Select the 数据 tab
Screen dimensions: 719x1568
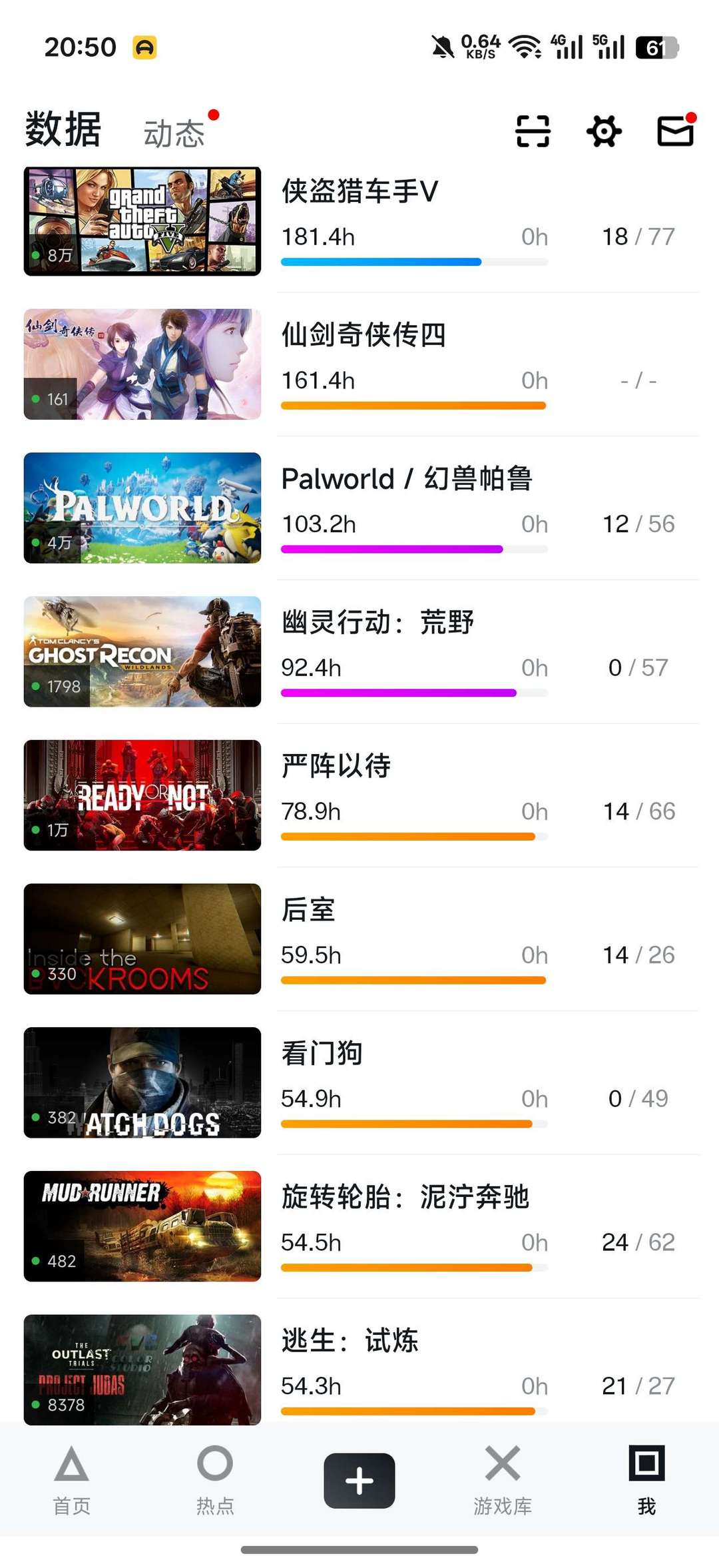pyautogui.click(x=63, y=129)
